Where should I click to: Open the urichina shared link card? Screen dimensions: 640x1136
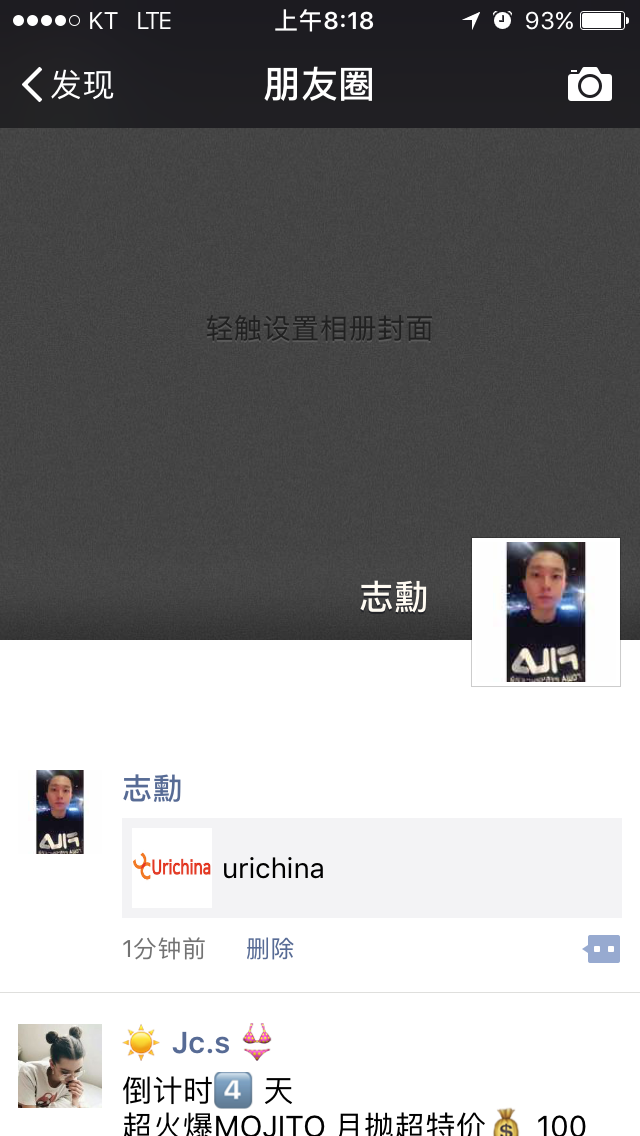(371, 868)
